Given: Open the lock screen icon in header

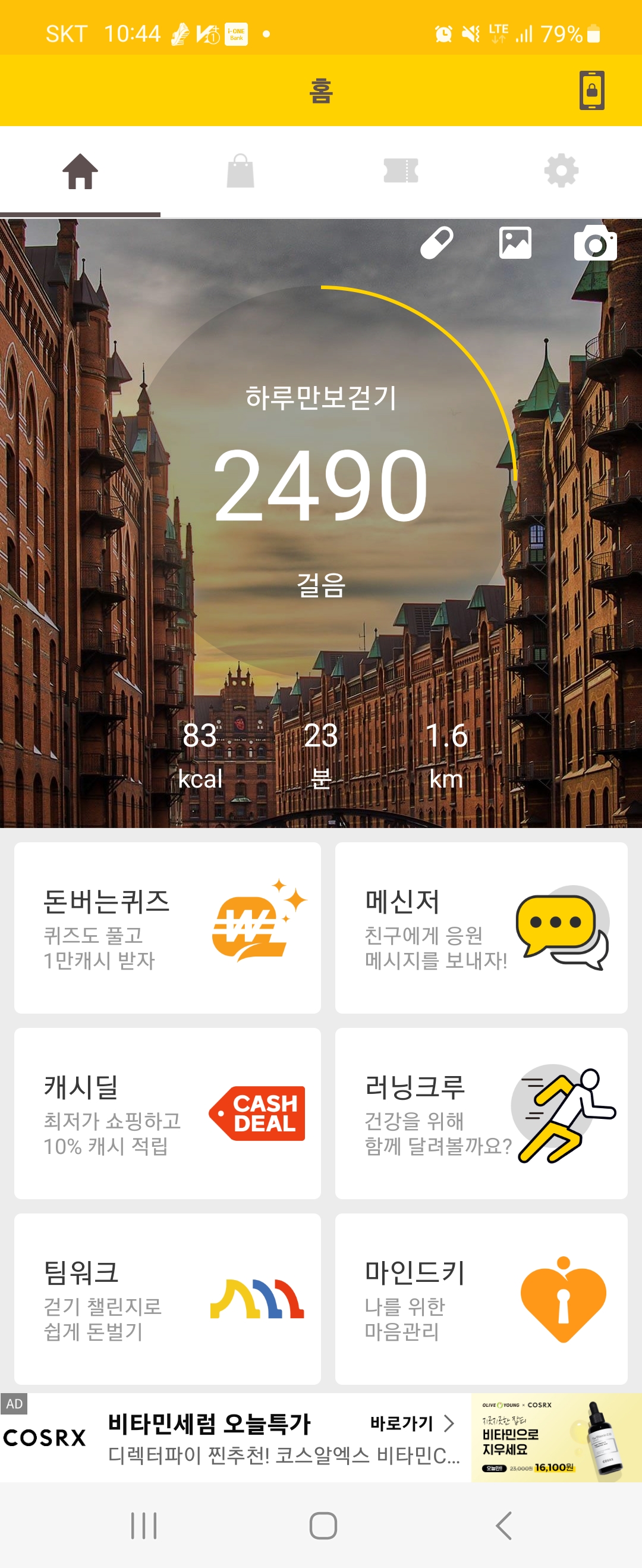Looking at the screenshot, I should pos(591,90).
